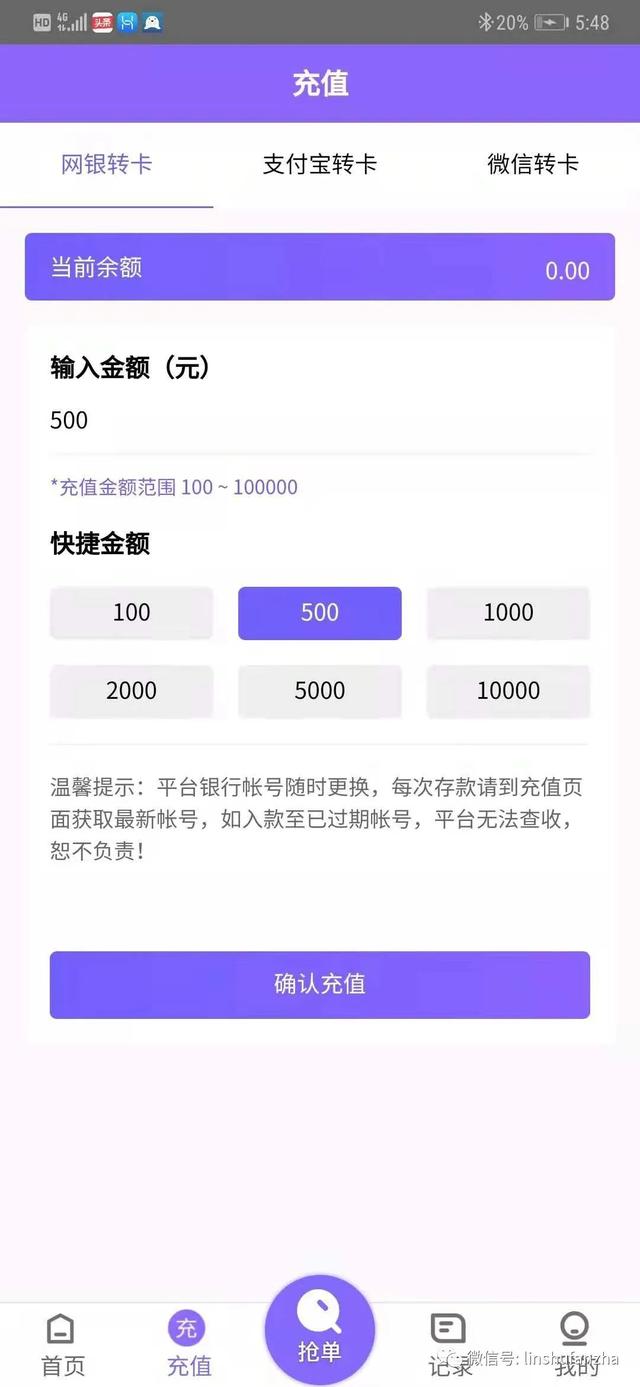This screenshot has height=1387, width=640.
Task: Select the 500 quick amount
Action: [320, 613]
